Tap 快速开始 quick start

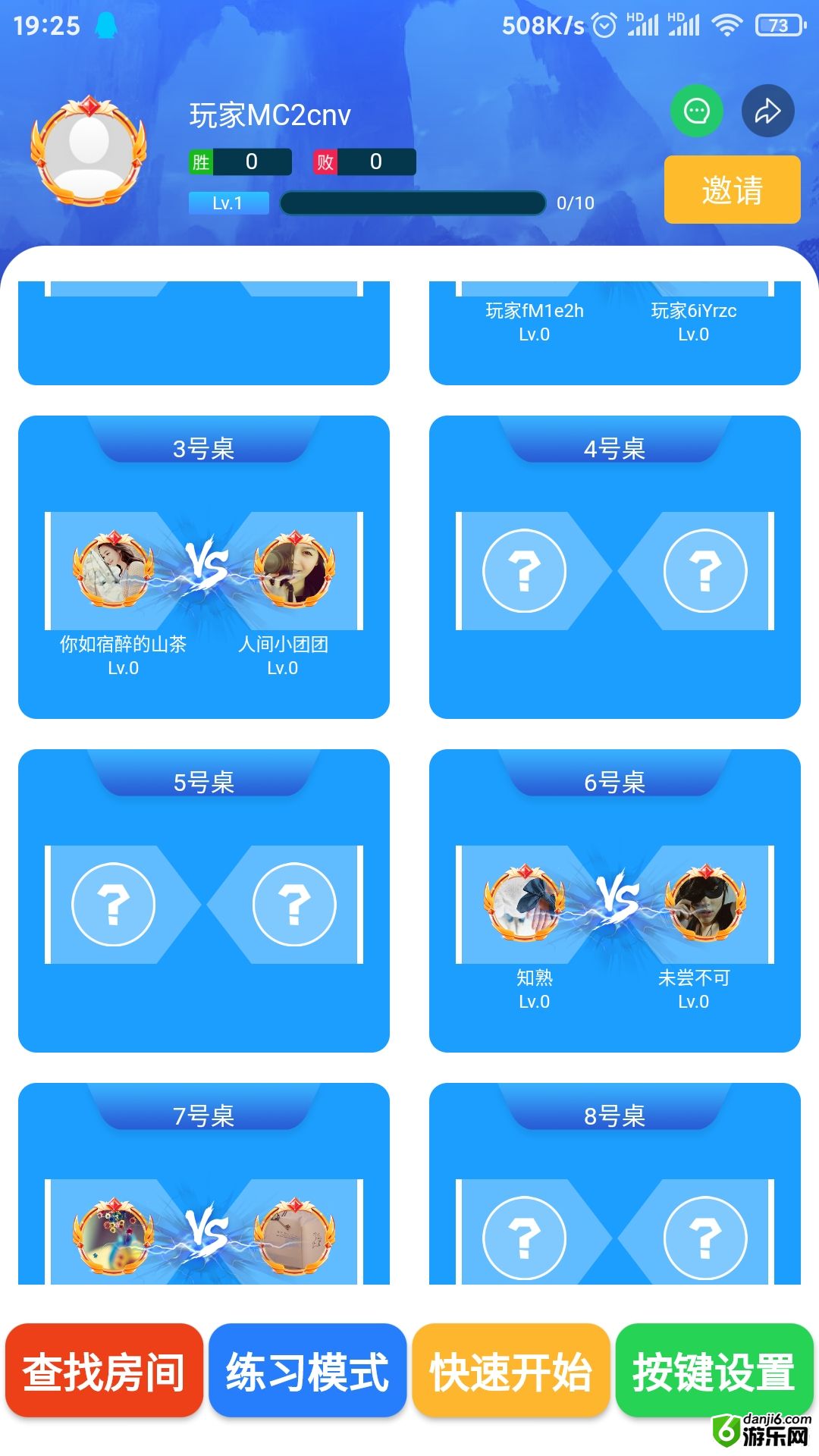(510, 1370)
